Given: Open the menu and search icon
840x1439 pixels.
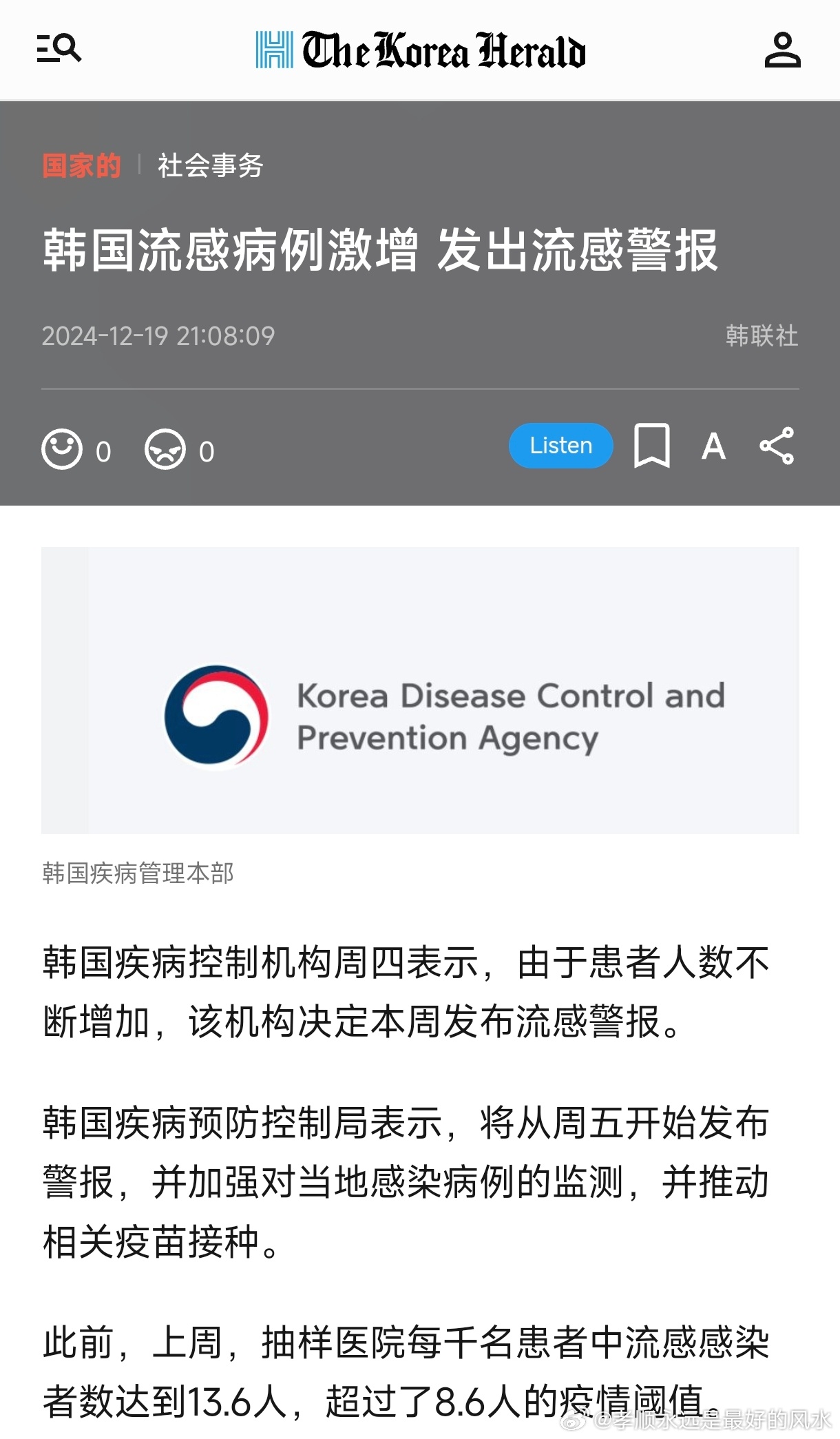Looking at the screenshot, I should click(59, 49).
